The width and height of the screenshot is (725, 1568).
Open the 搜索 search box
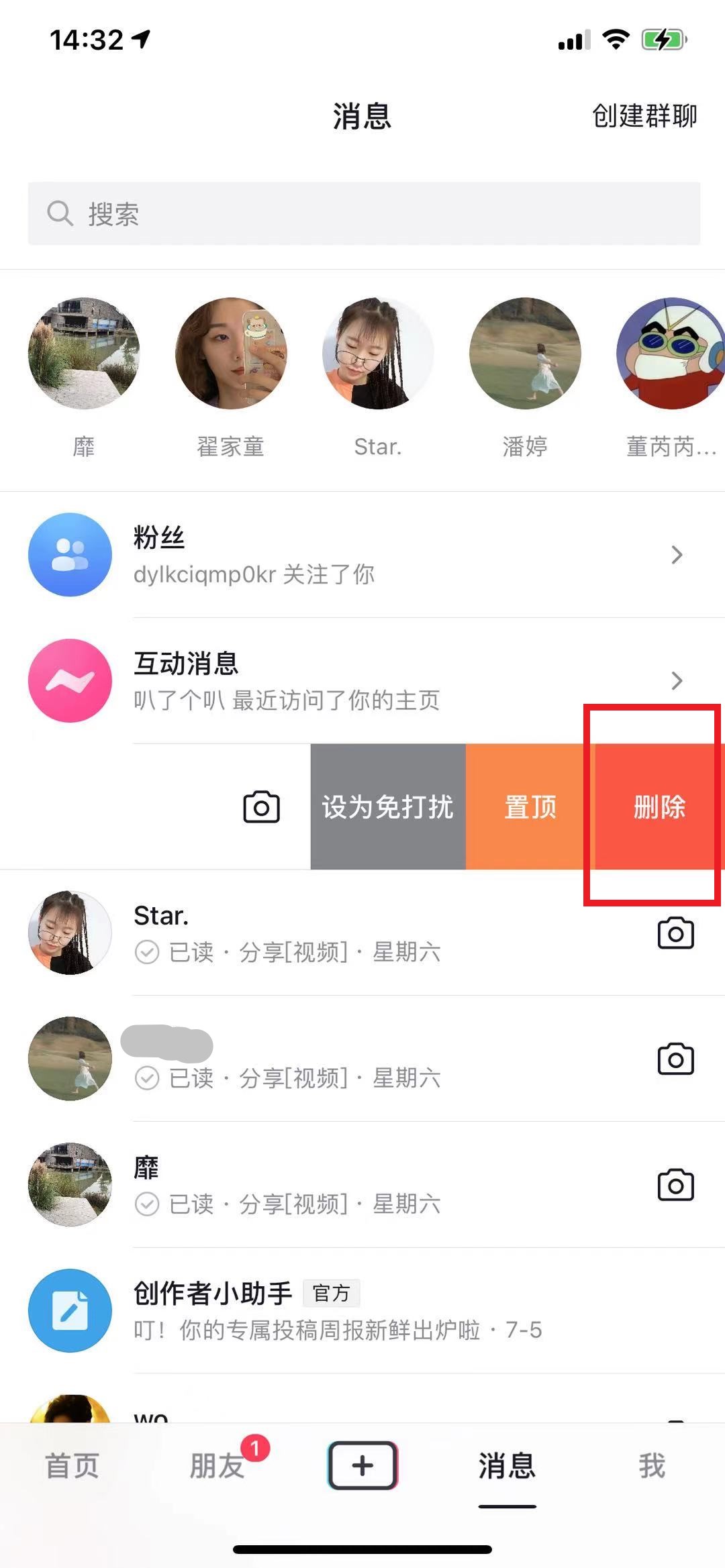(364, 213)
